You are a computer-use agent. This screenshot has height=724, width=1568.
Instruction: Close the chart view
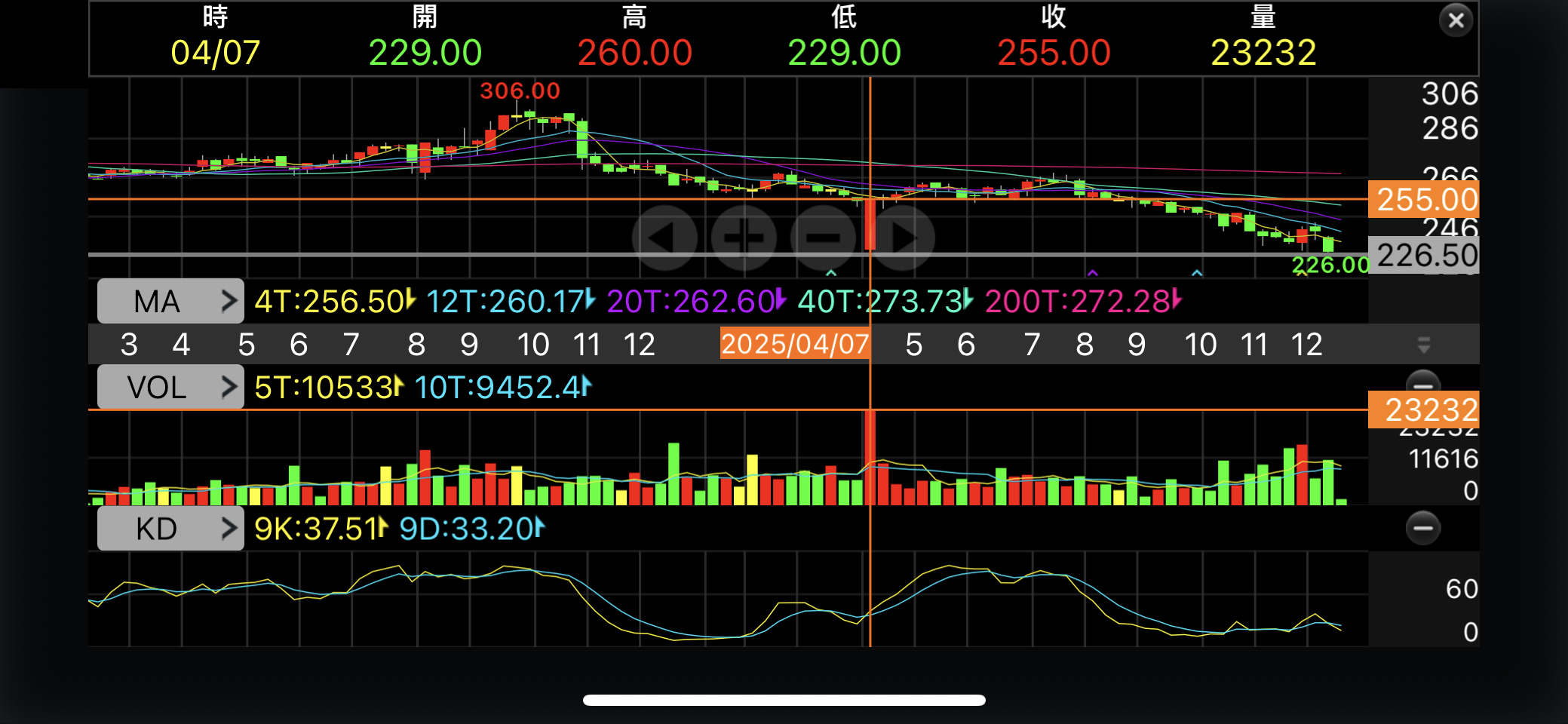[x=1456, y=20]
